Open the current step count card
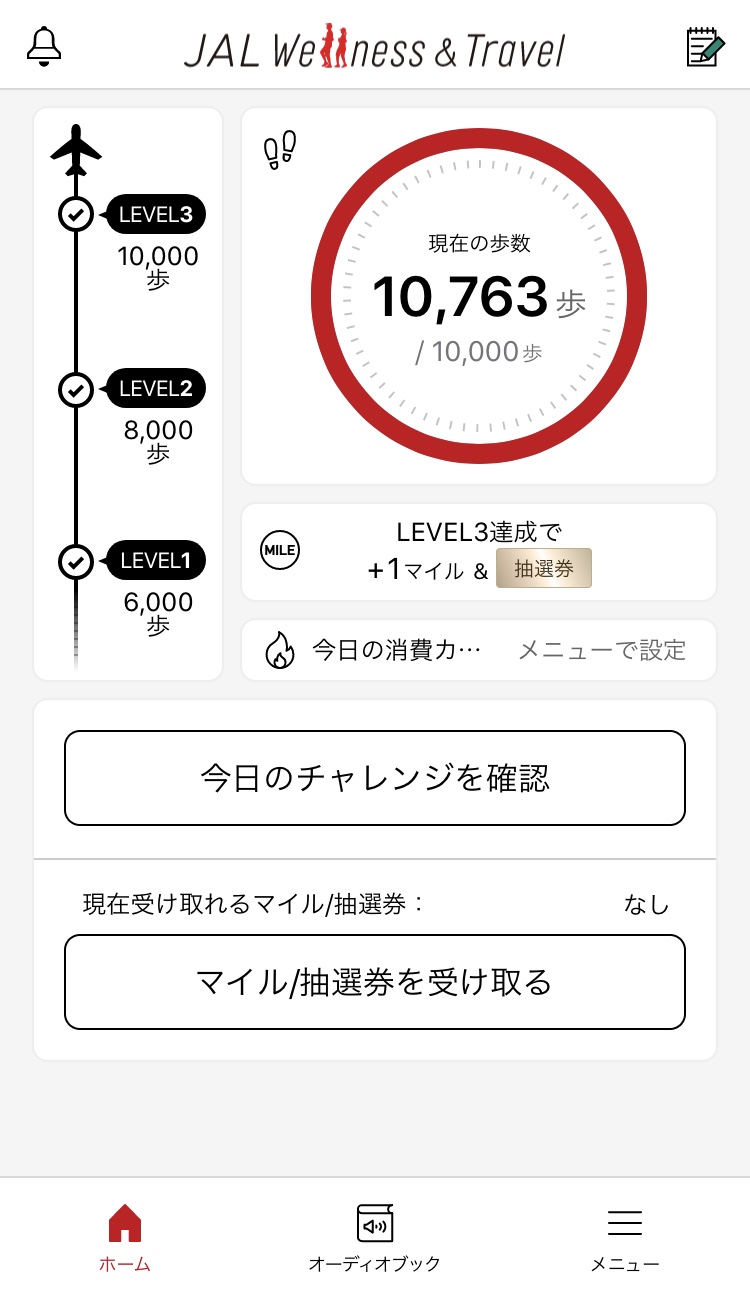The width and height of the screenshot is (750, 1296). (x=479, y=296)
